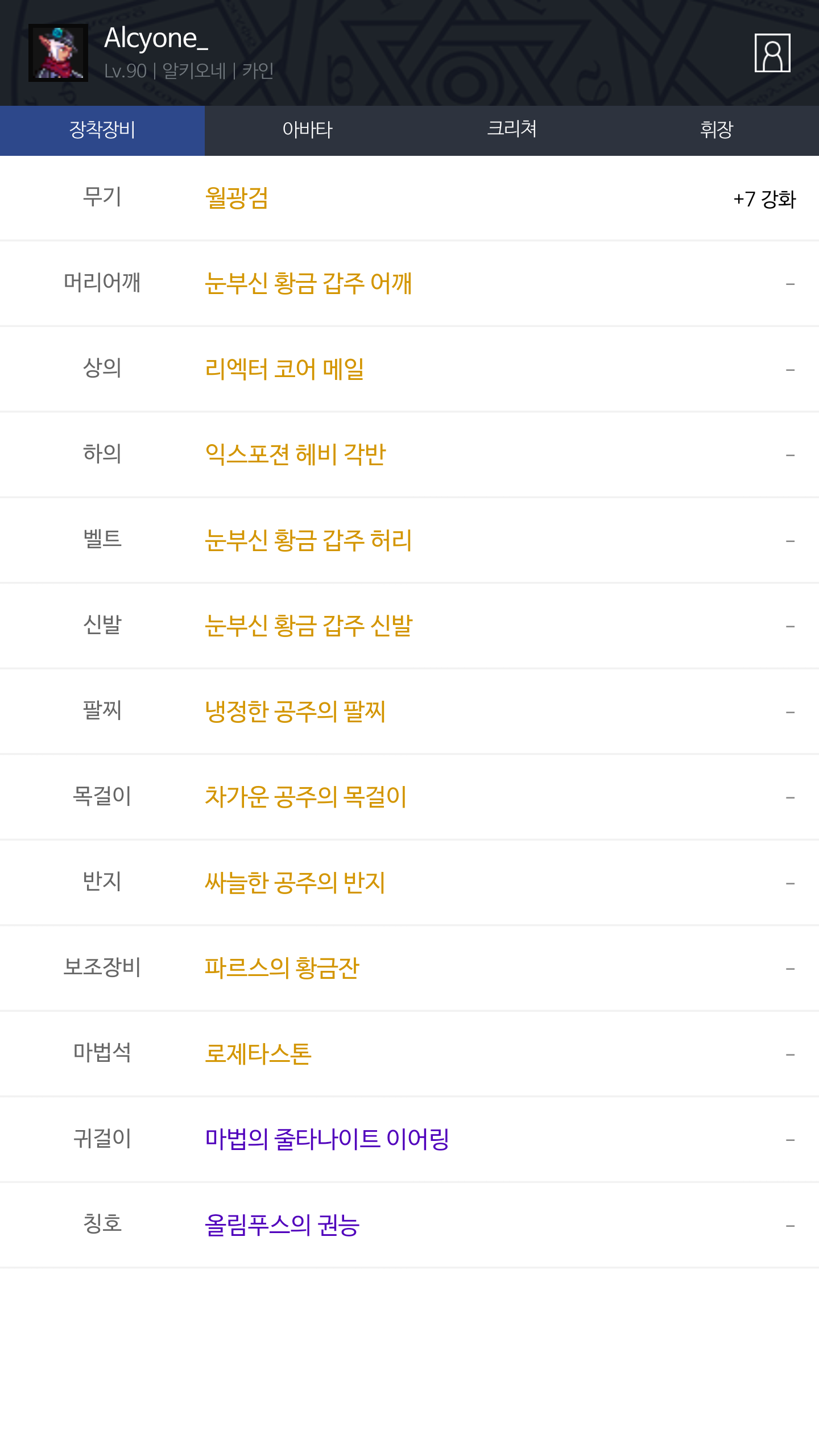Tap the Alcyone_ character avatar image
The width and height of the screenshot is (819, 1456).
click(58, 53)
